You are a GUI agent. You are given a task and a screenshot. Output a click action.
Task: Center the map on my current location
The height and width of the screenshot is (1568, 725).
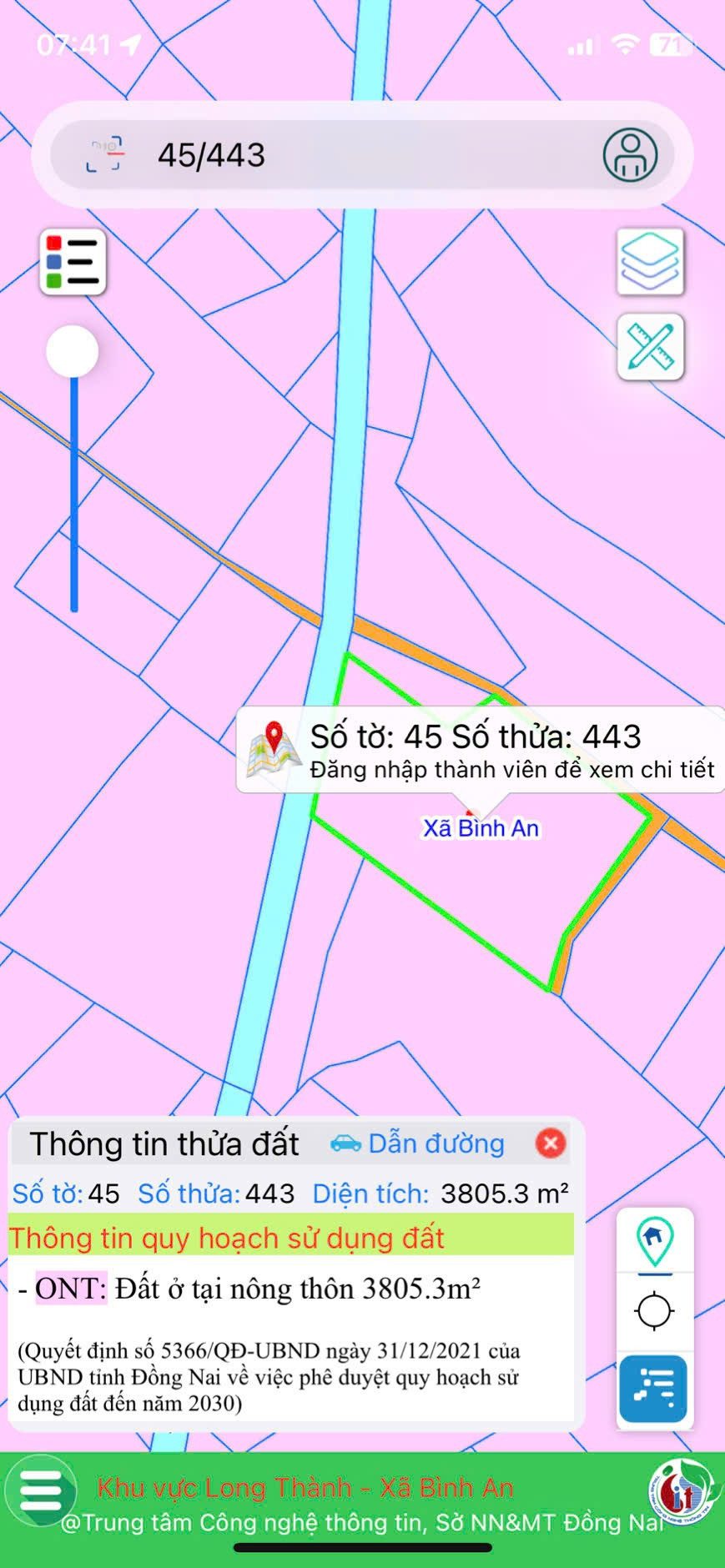tap(655, 1311)
